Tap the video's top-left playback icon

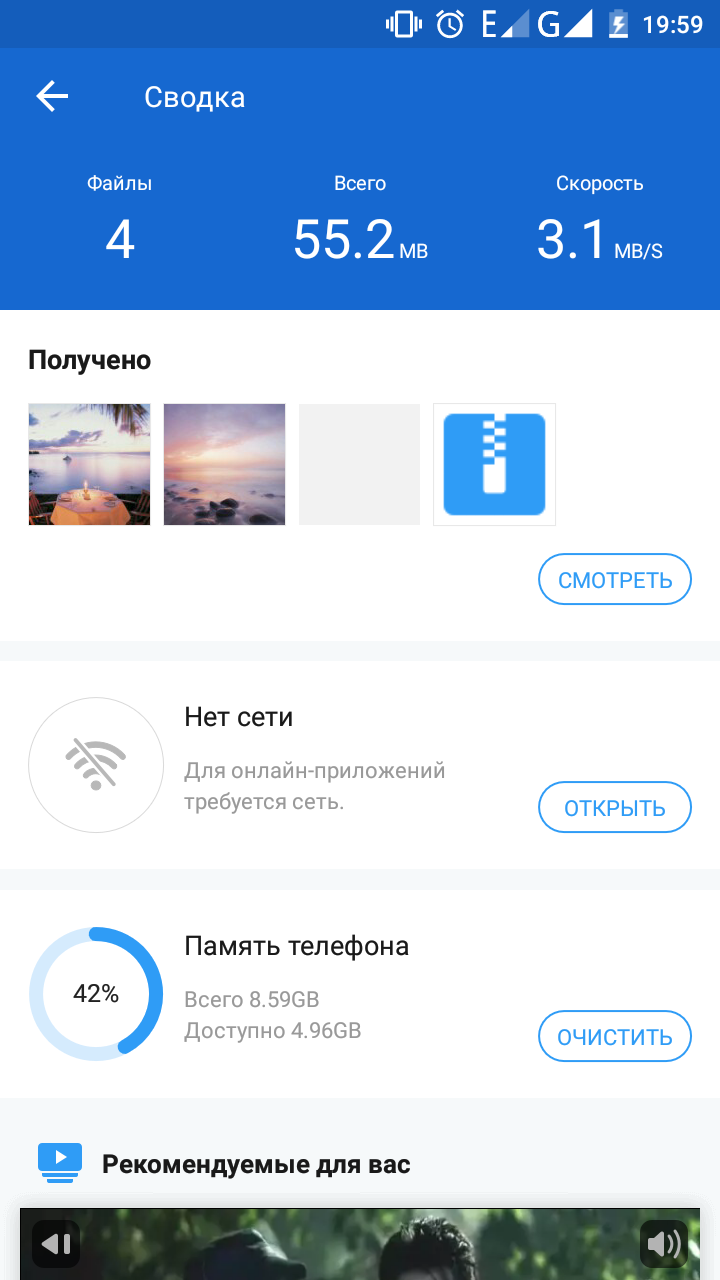(56, 1244)
